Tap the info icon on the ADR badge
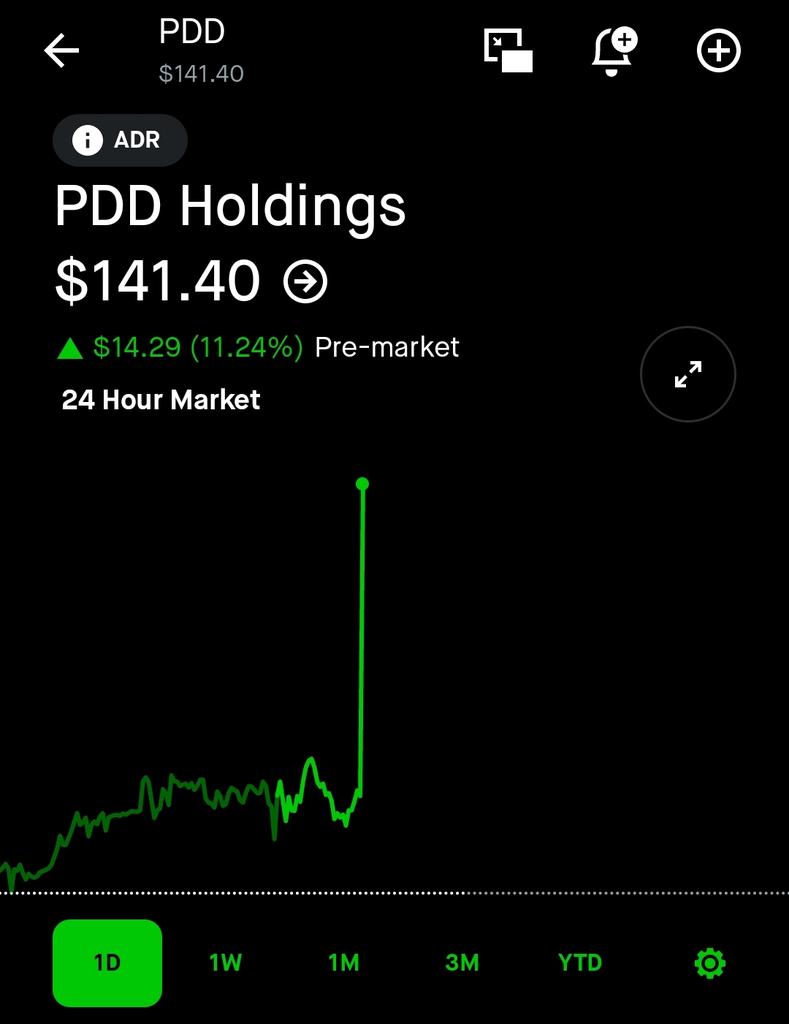The image size is (789, 1024). 86,140
